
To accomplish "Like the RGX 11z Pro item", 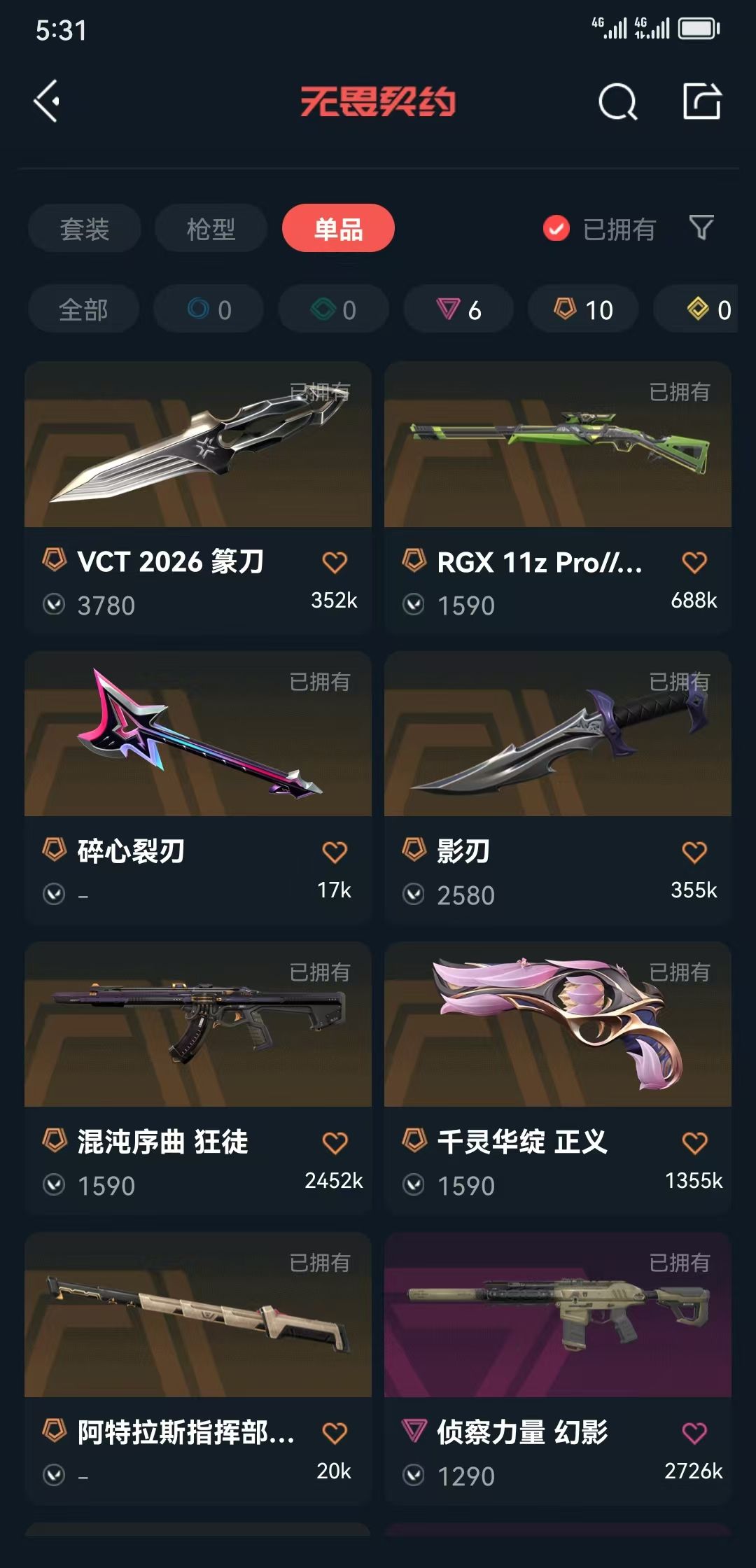I will pos(694,562).
